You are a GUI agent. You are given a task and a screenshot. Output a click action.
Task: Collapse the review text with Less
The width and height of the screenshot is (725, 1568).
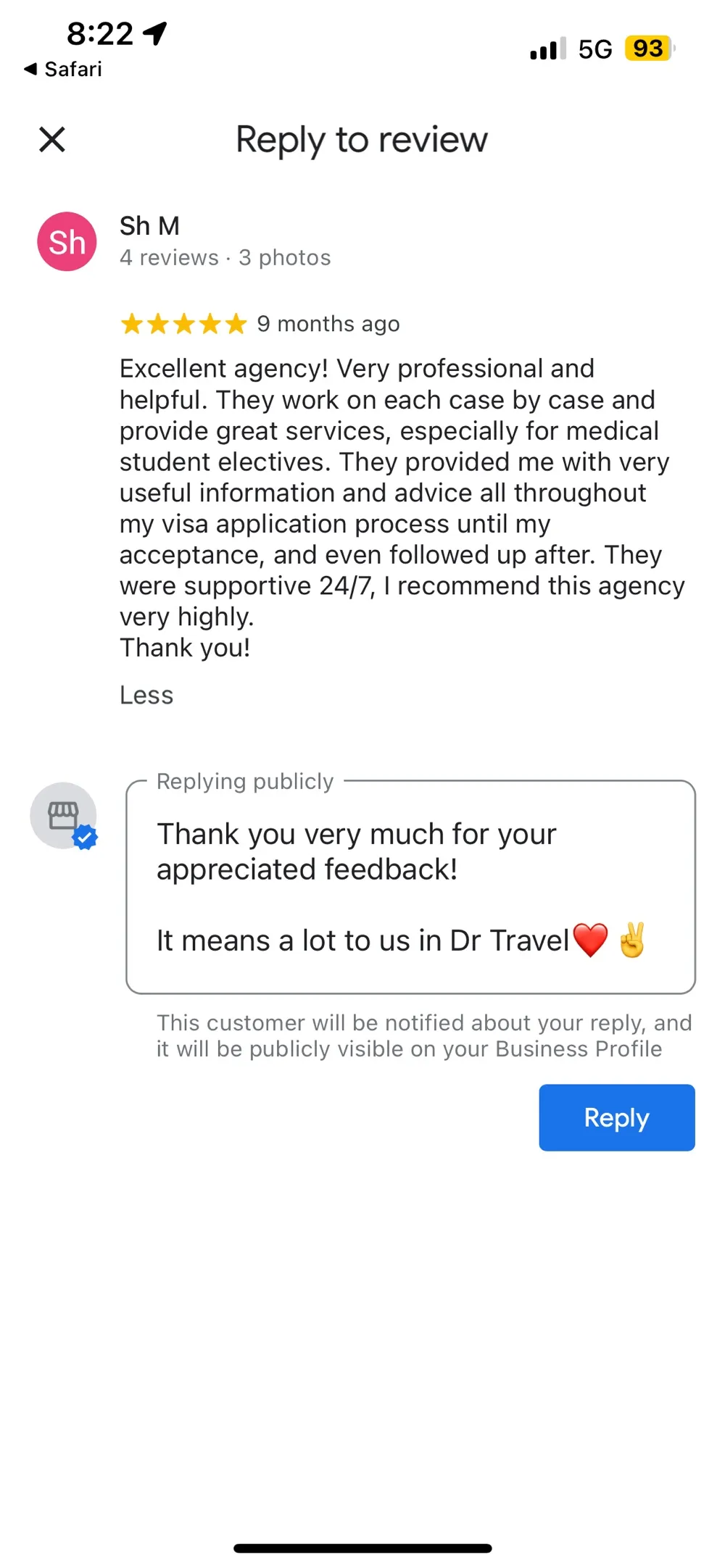(x=146, y=695)
